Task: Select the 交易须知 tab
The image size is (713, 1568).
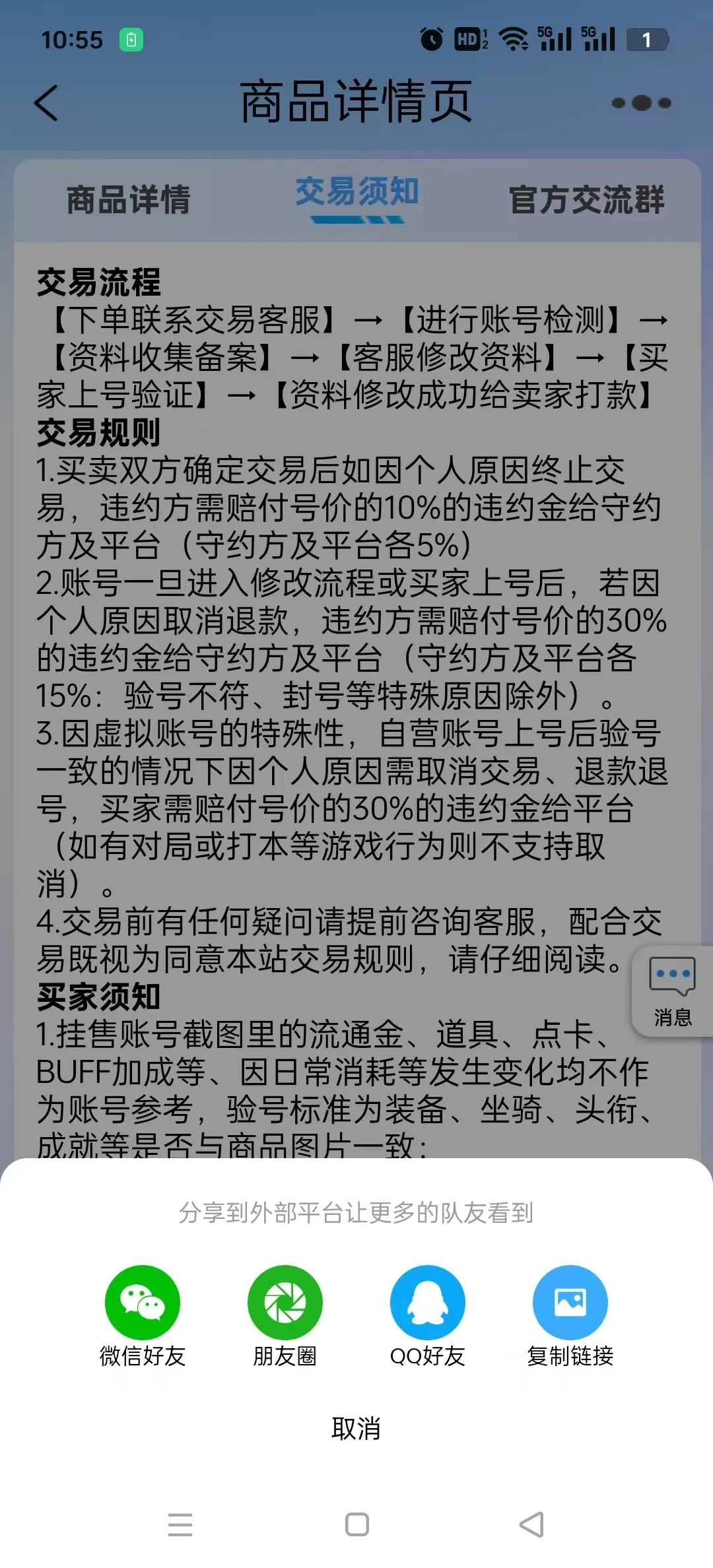Action: tap(356, 195)
